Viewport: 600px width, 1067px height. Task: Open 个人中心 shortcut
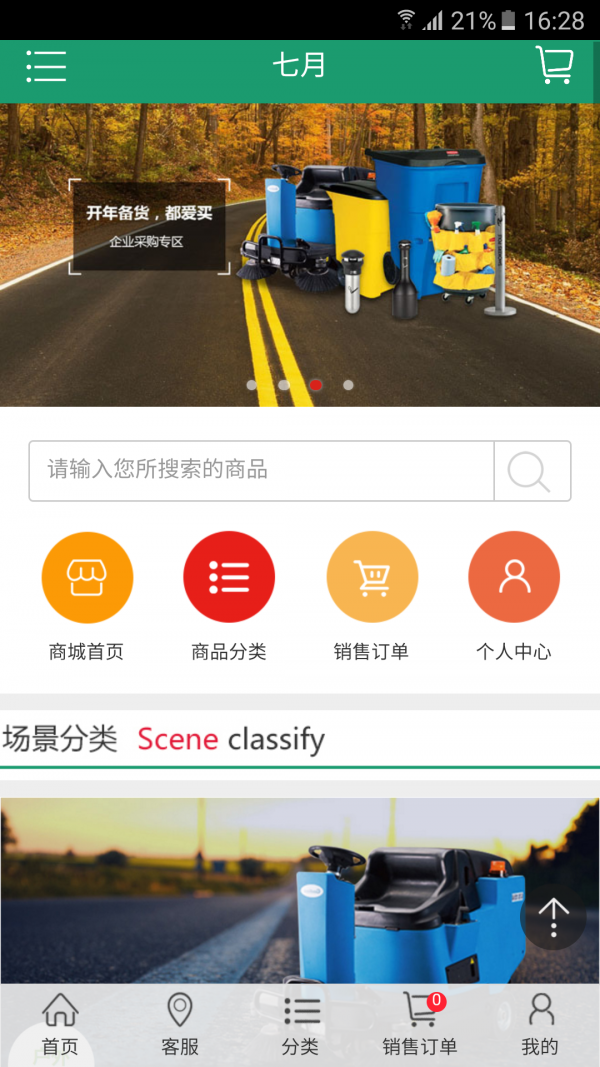pos(514,578)
